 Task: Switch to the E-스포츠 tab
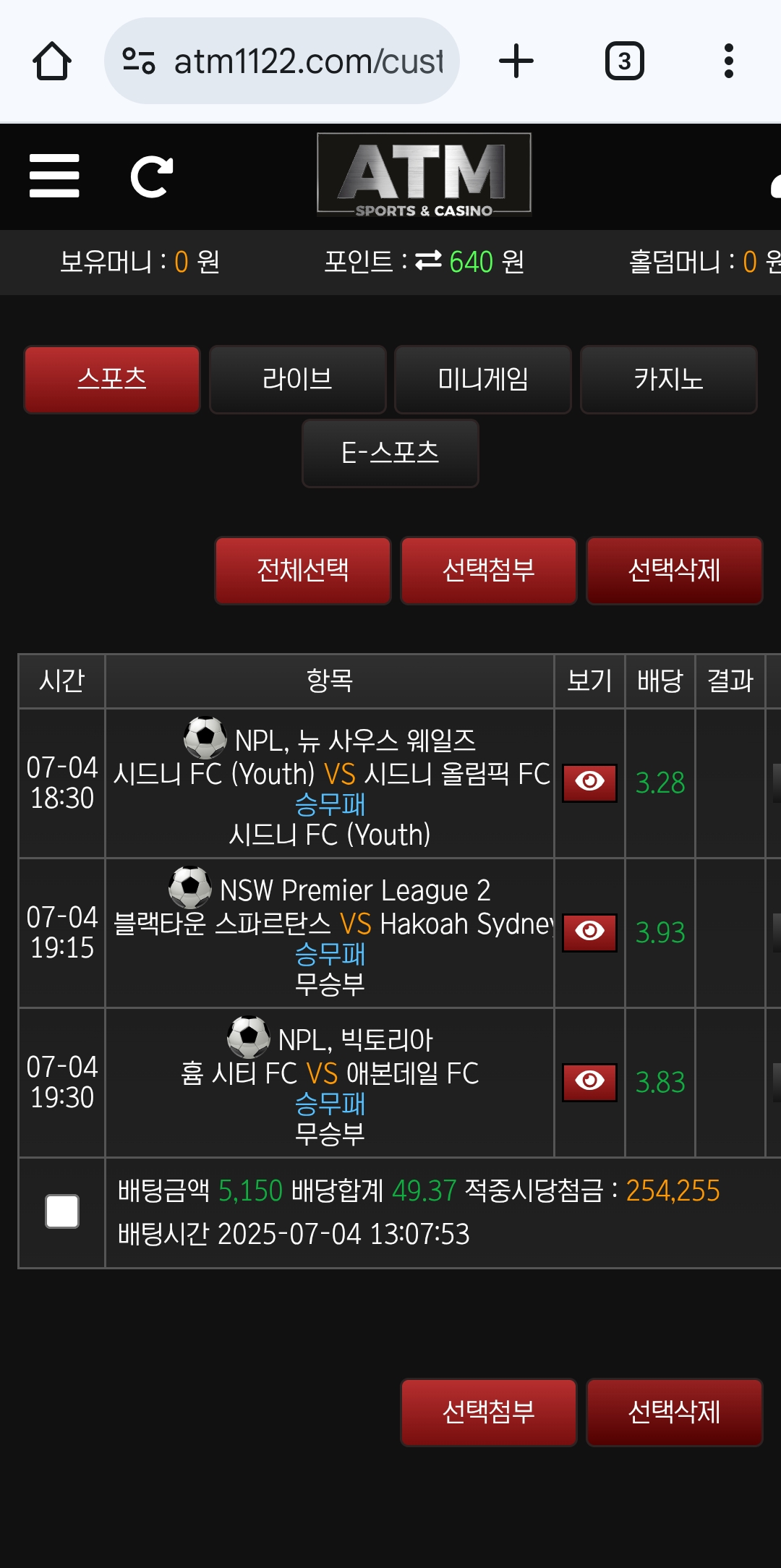pos(390,453)
